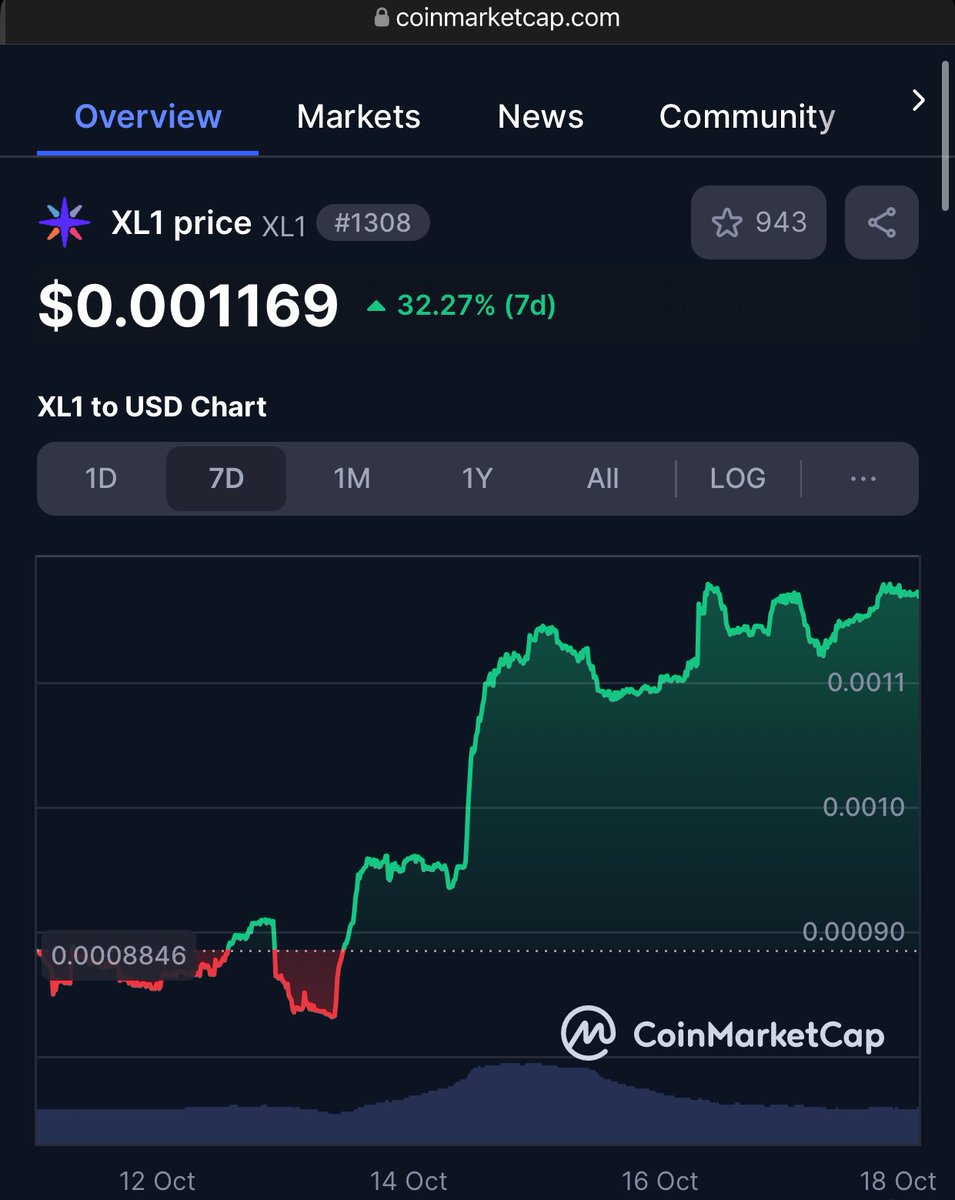Set chart range to 1D

click(101, 479)
